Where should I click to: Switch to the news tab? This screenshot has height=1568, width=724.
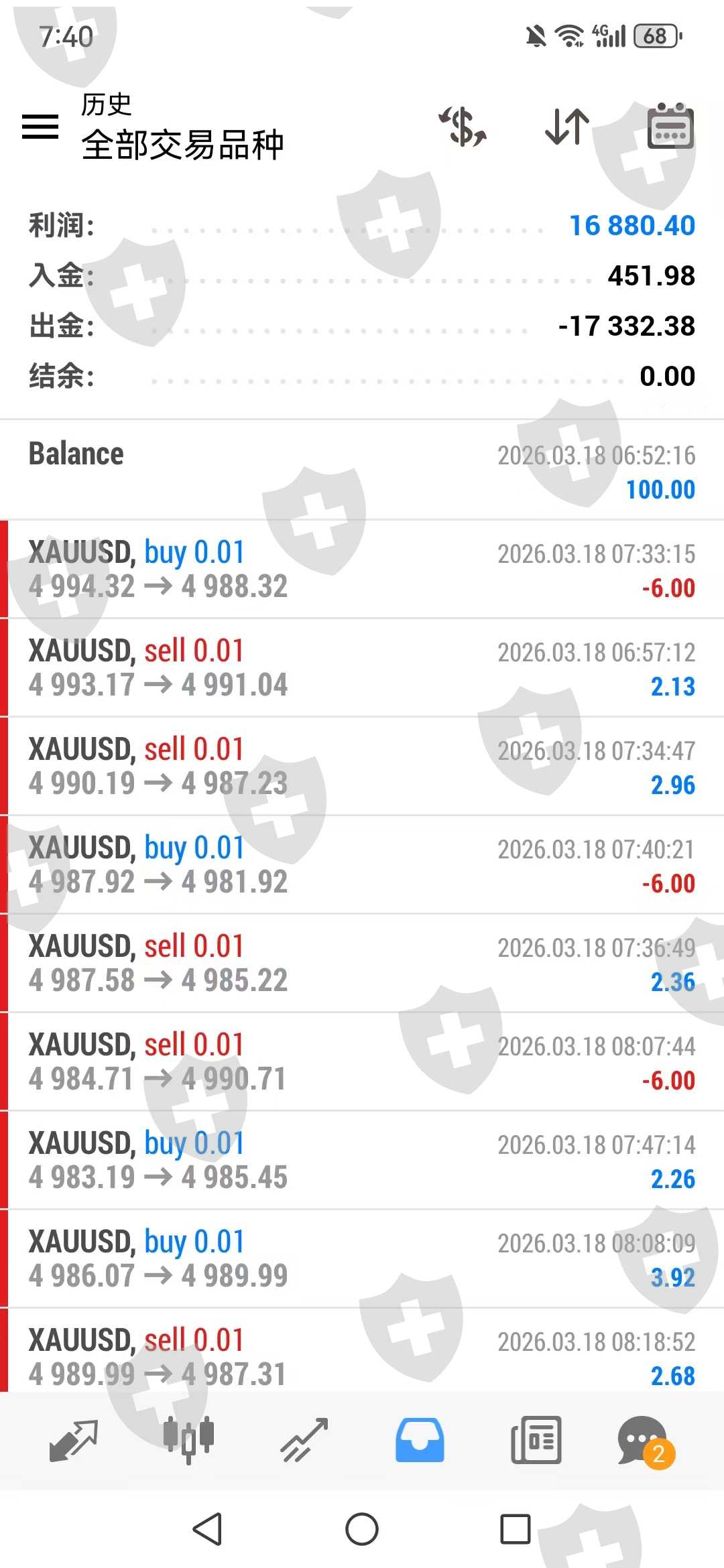(536, 1439)
